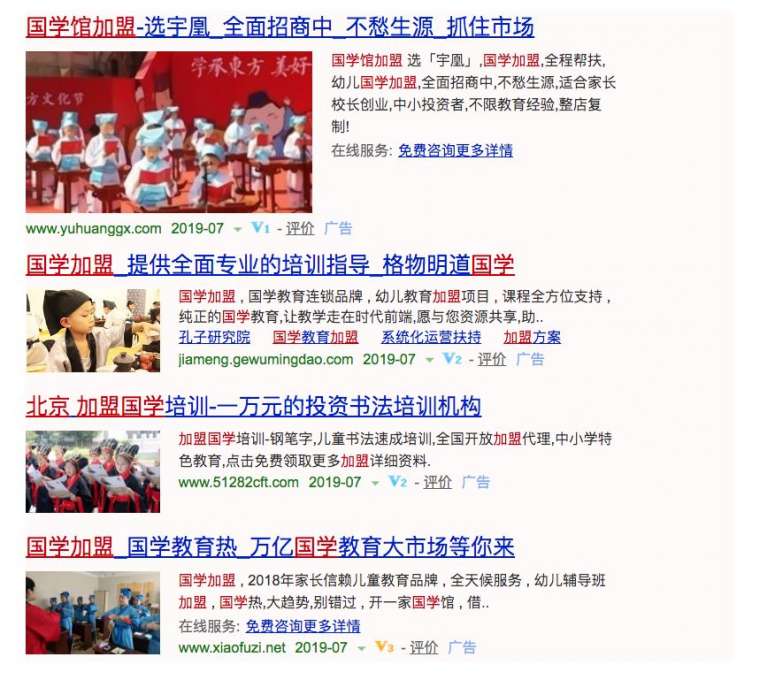This screenshot has width=775, height=680.
Task: Open the 国学加盟 格物明道国学 result title
Action: click(x=270, y=265)
